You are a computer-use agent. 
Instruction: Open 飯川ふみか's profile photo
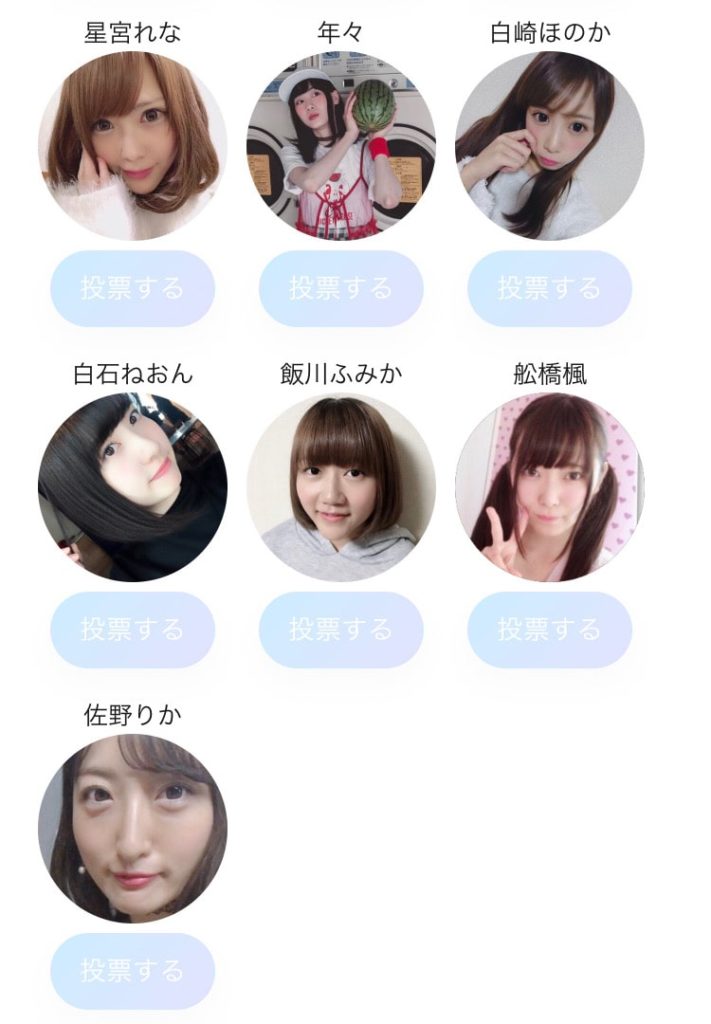pyautogui.click(x=341, y=487)
